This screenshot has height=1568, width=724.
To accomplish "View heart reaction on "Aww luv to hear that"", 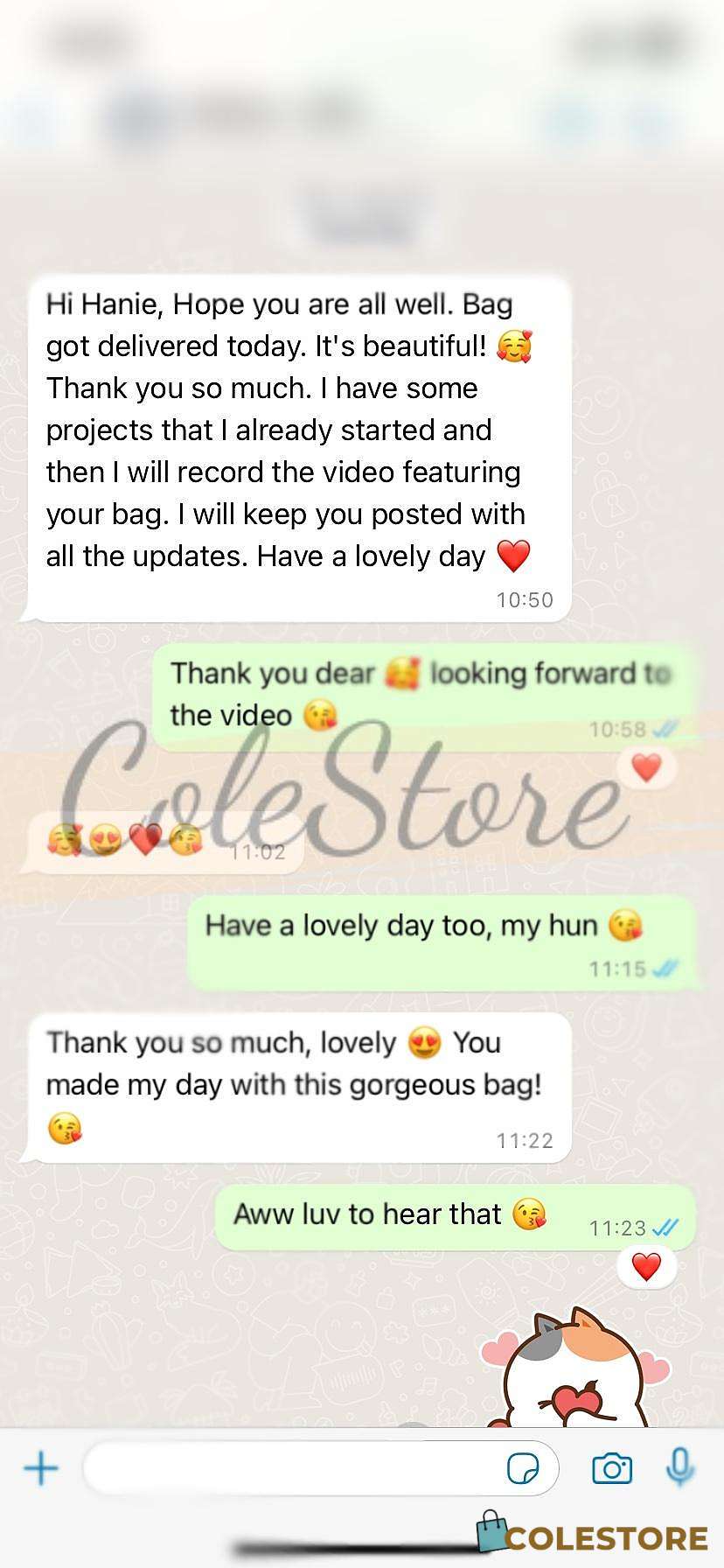I will tap(646, 1266).
